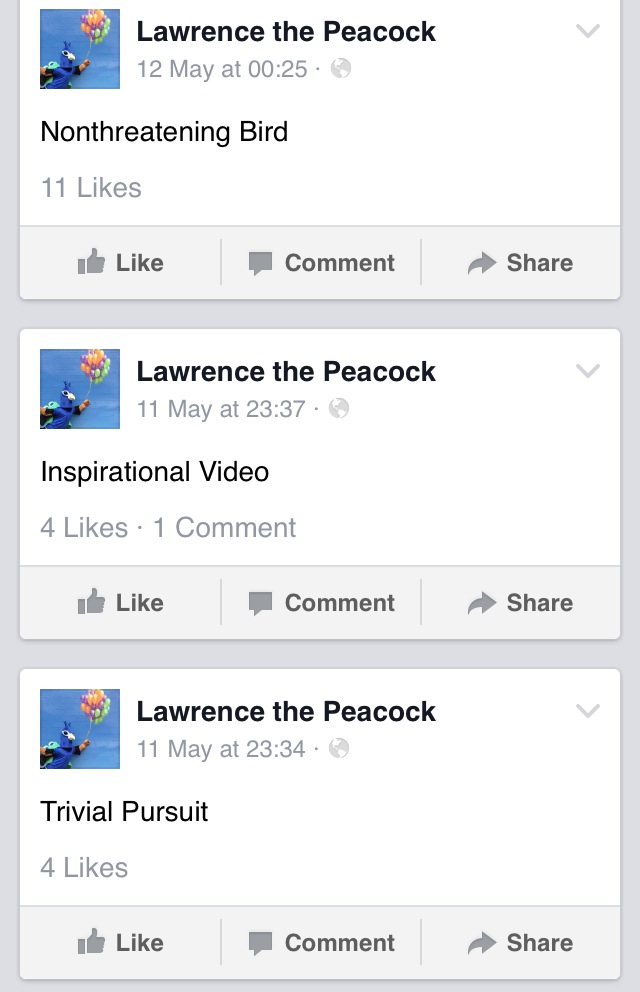
Task: Like the Nonthreatening Bird post
Action: (120, 263)
